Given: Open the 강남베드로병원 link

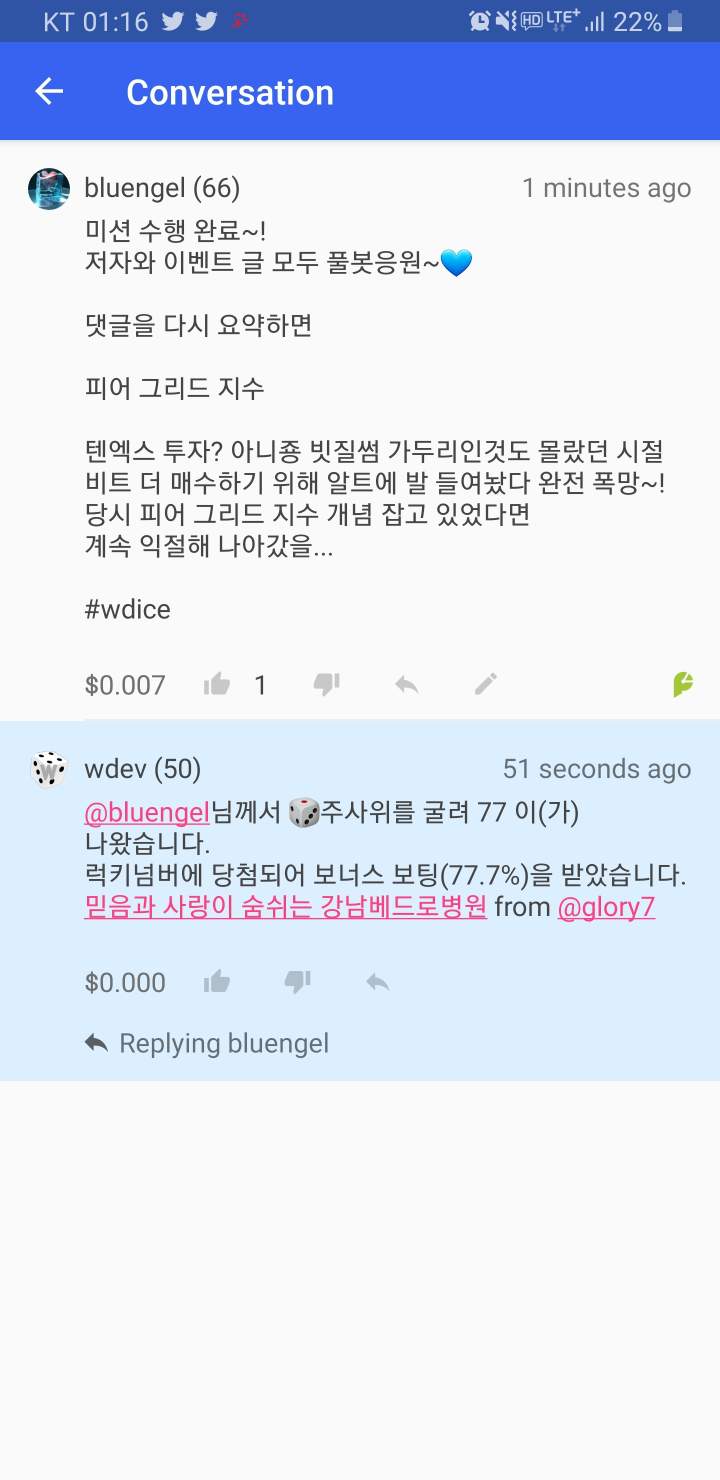Looking at the screenshot, I should tap(285, 908).
